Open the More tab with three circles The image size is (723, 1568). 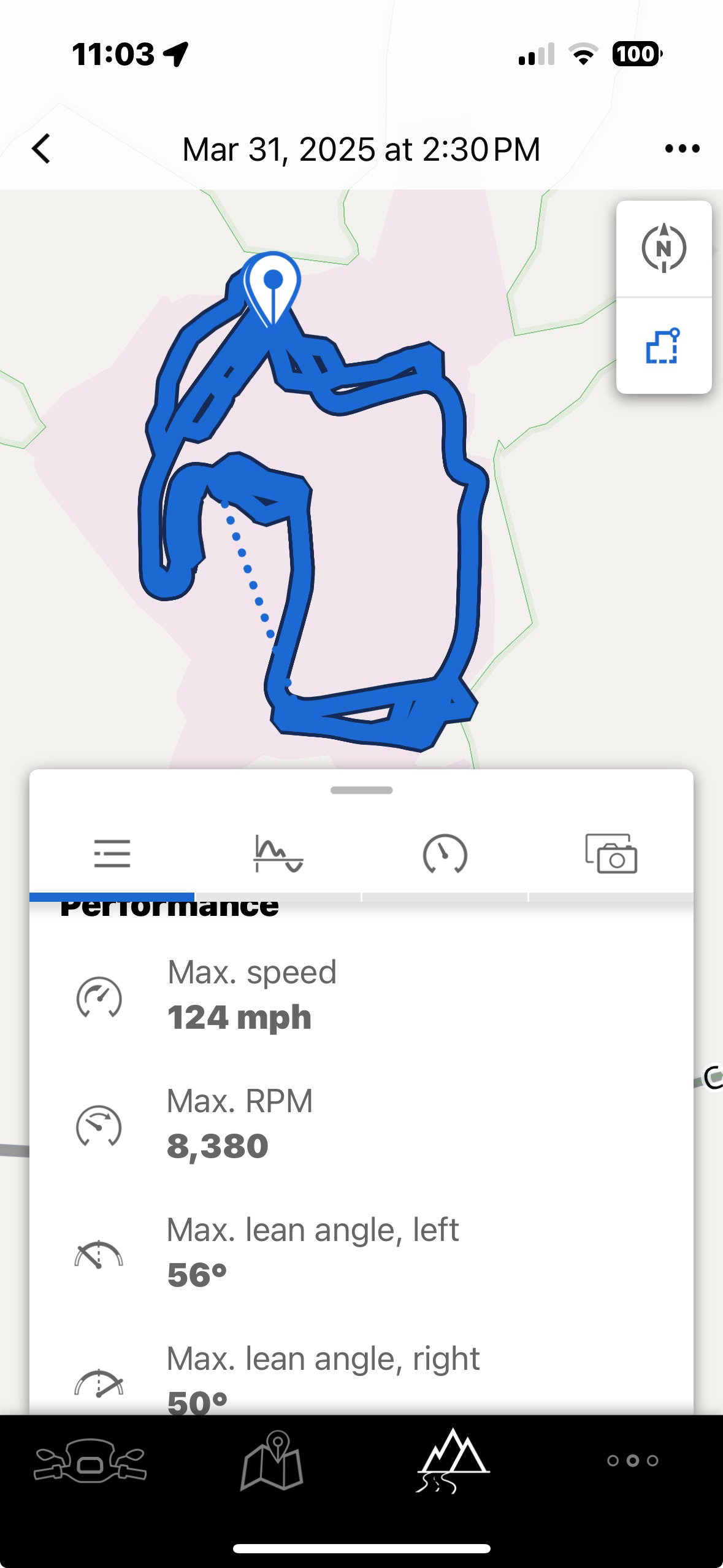click(633, 1461)
